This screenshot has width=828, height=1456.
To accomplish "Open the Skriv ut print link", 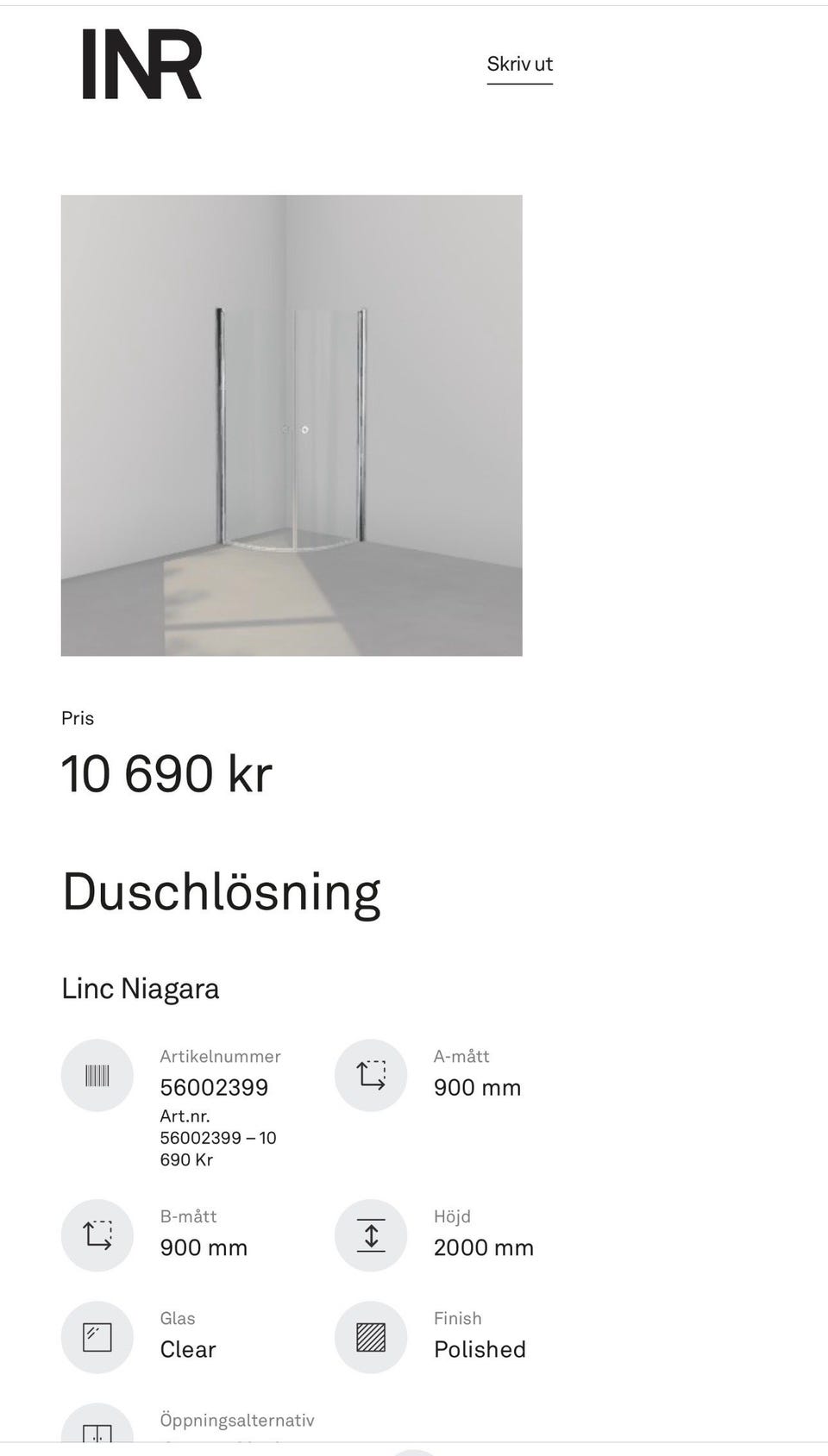I will click(x=518, y=64).
